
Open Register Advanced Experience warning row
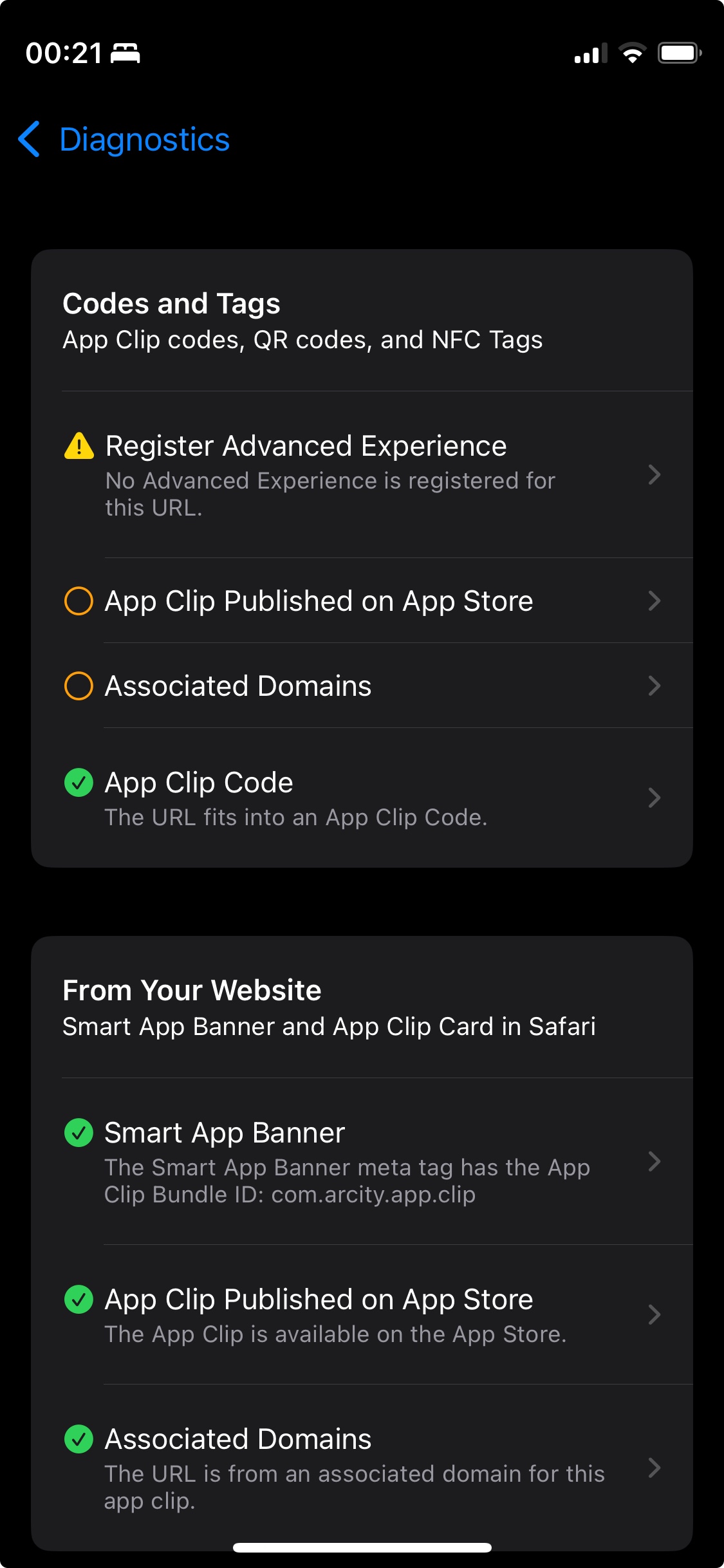(362, 475)
